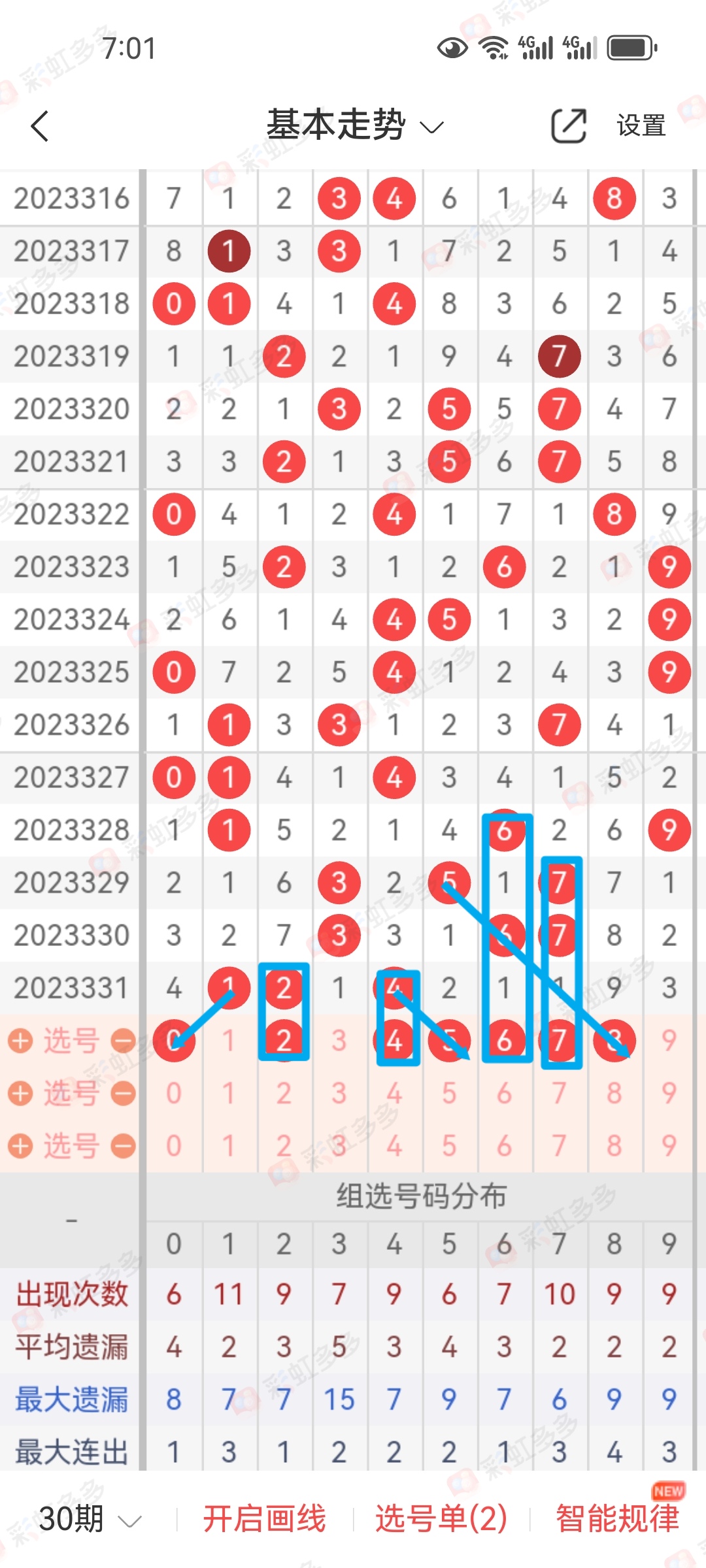
Task: Tap the plus icon on first 选号 row
Action: (x=22, y=1042)
